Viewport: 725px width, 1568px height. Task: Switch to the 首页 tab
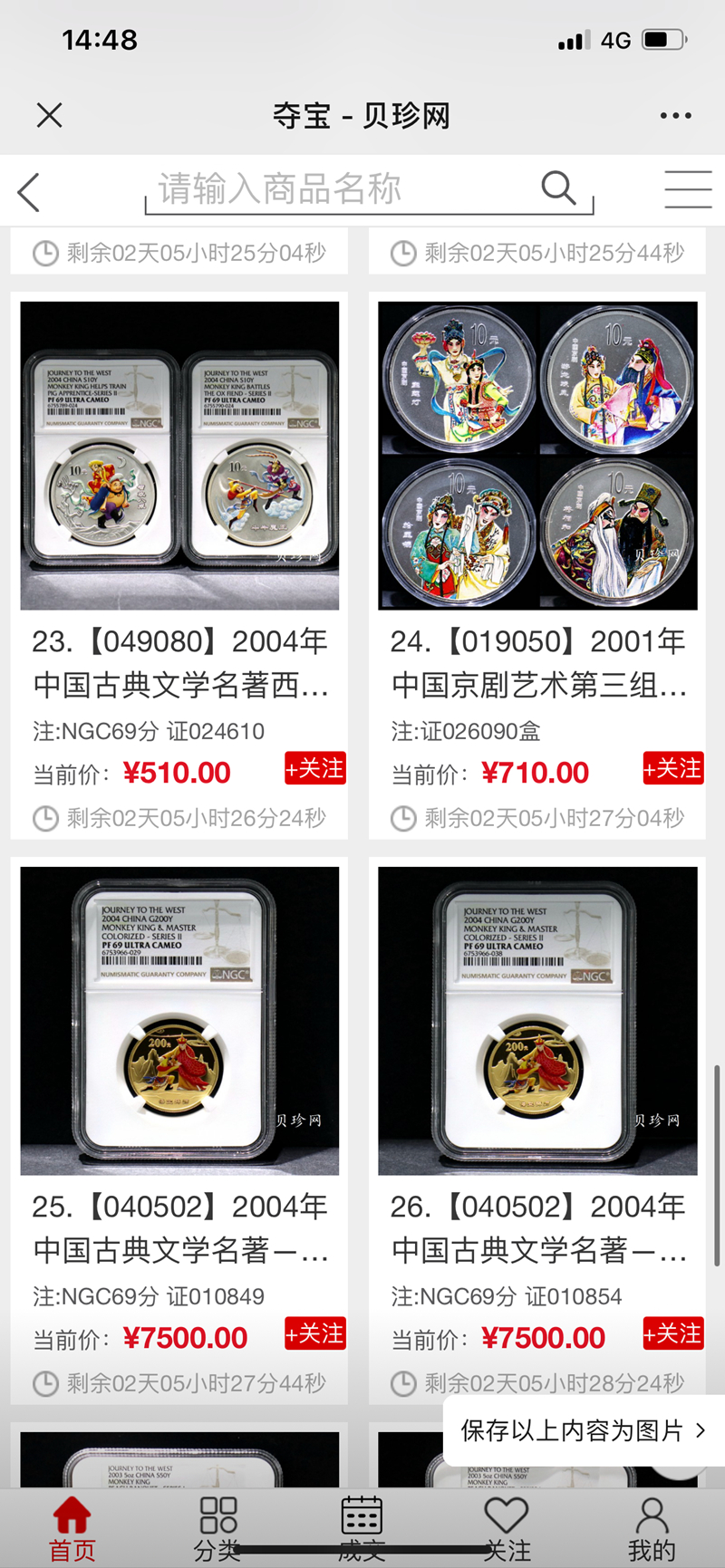pos(72,1530)
